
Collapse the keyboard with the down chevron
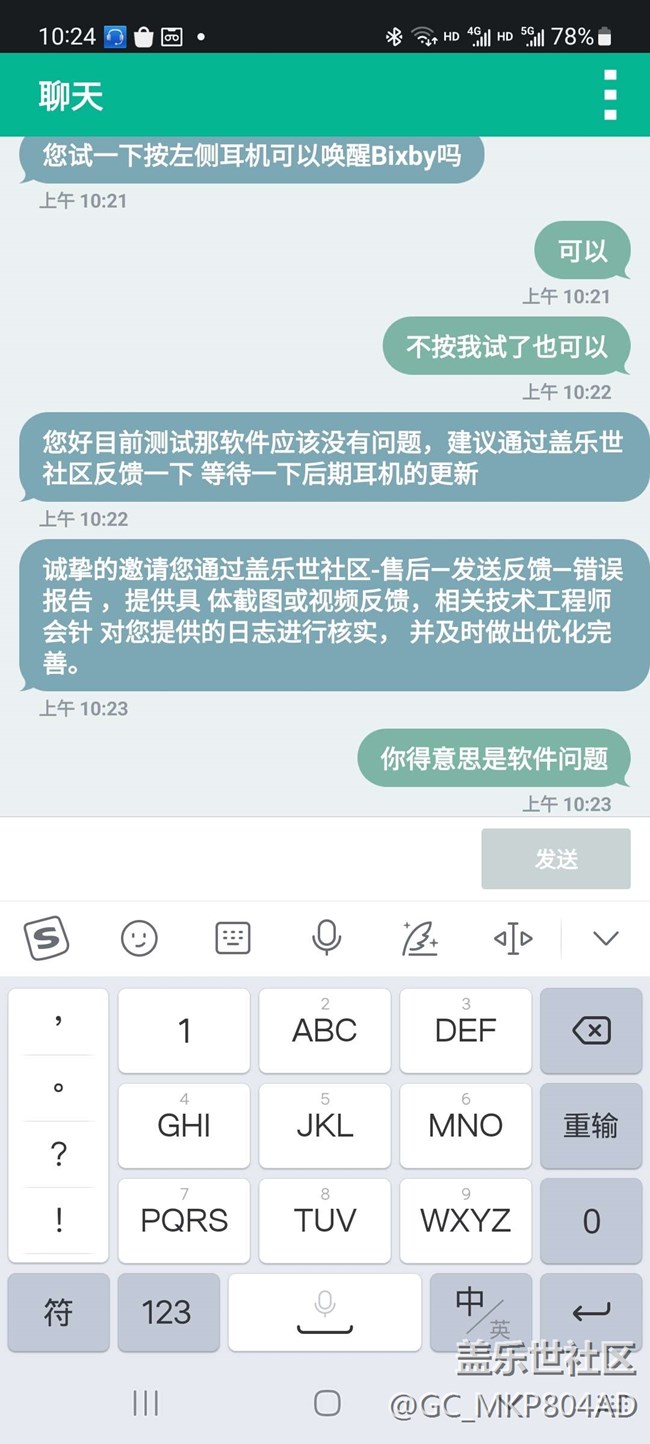[x=606, y=938]
